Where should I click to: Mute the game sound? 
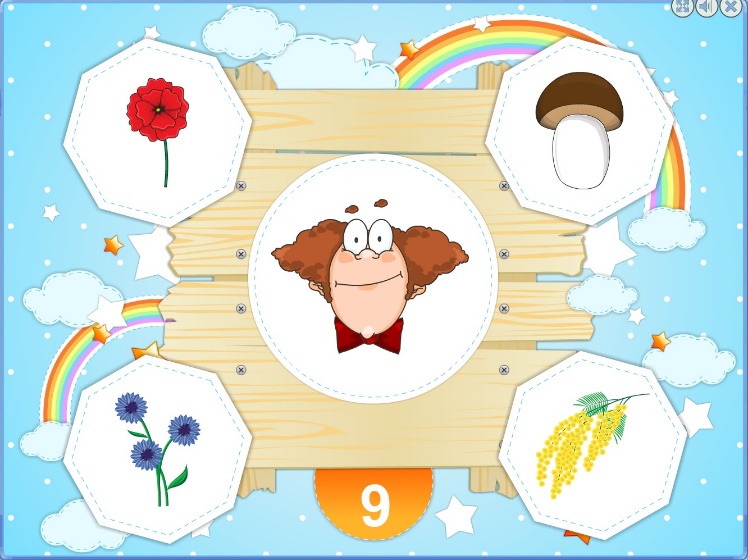tap(706, 6)
